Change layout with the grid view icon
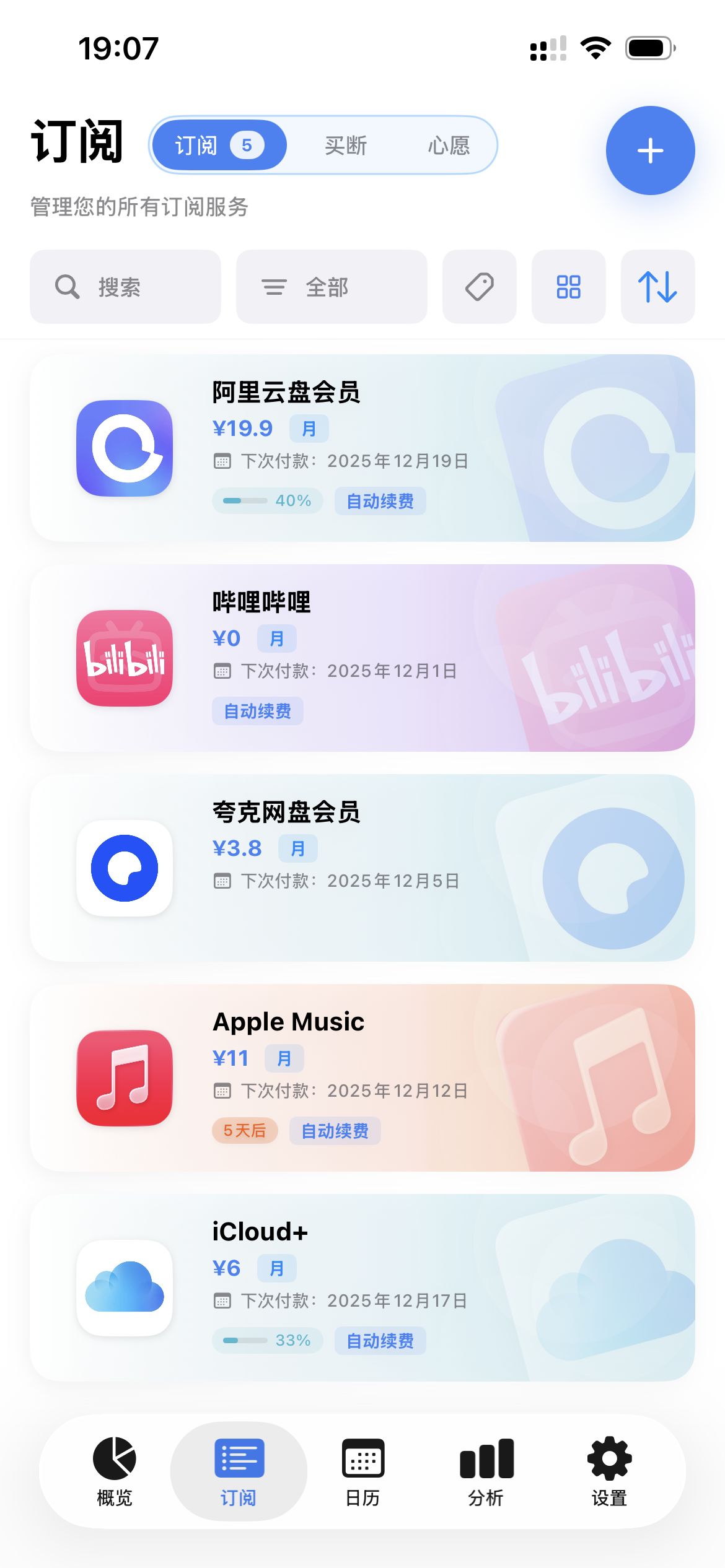Screen dimensions: 725x1568 point(568,287)
